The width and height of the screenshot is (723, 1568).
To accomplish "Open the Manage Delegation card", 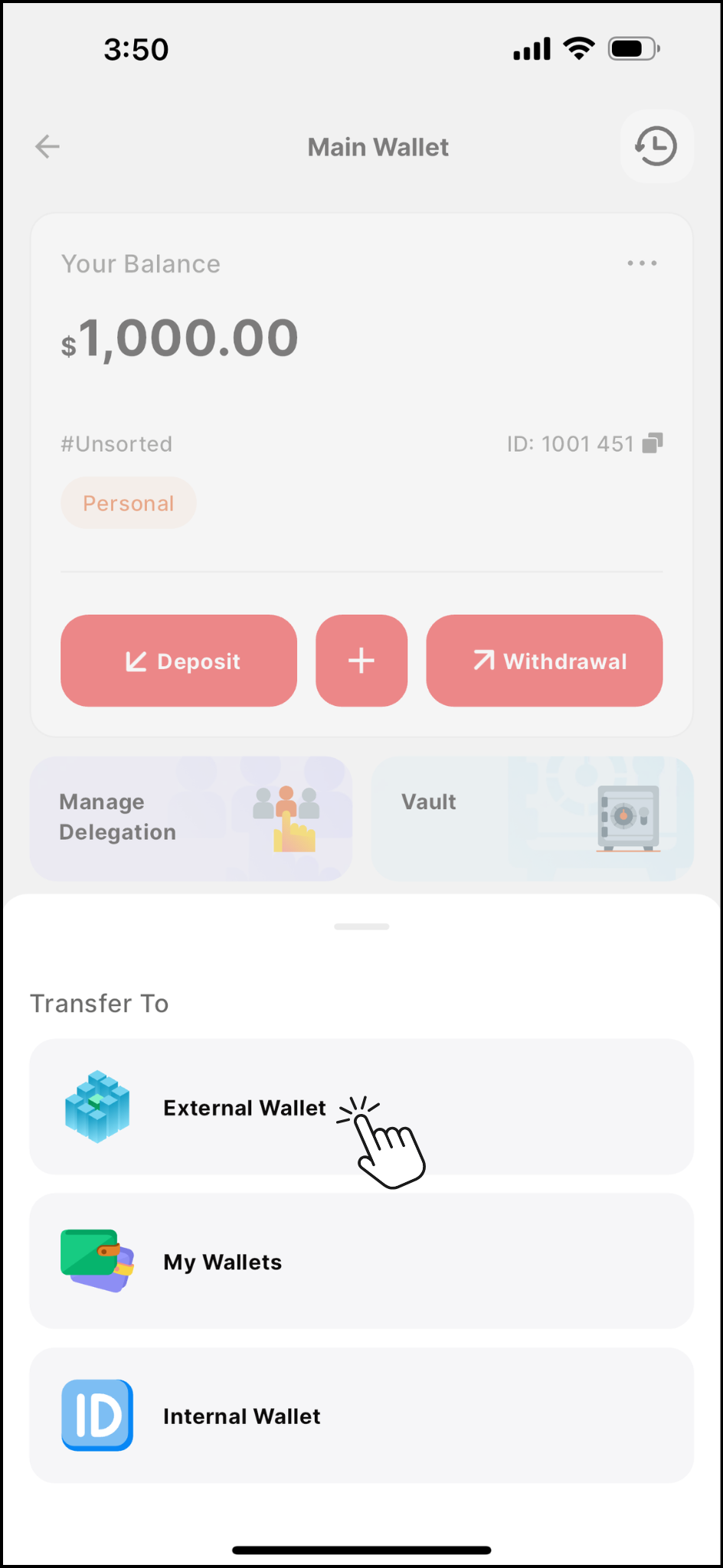I will pos(191,818).
